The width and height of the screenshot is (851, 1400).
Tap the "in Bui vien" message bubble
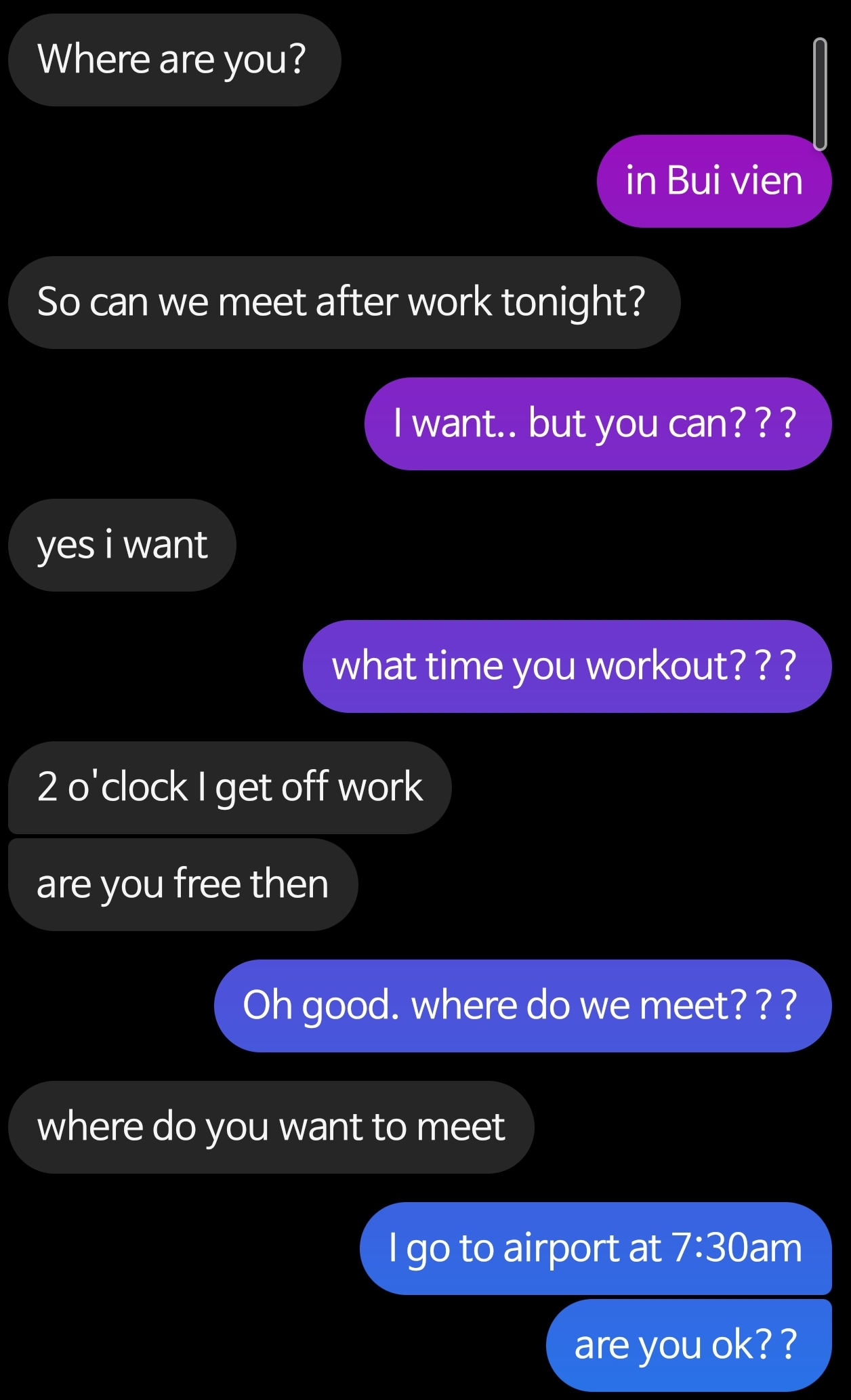pyautogui.click(x=713, y=181)
